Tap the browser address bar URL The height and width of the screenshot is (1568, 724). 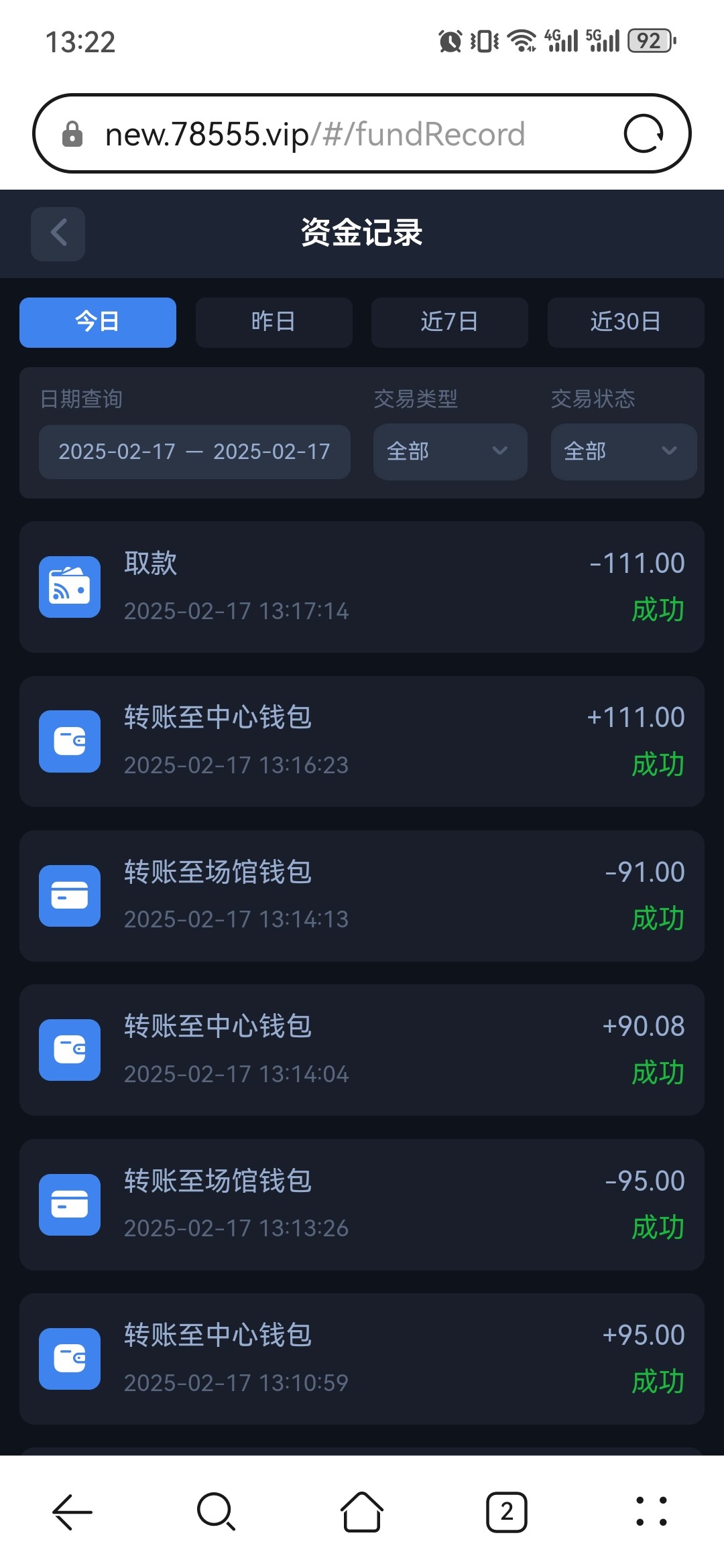tap(315, 134)
